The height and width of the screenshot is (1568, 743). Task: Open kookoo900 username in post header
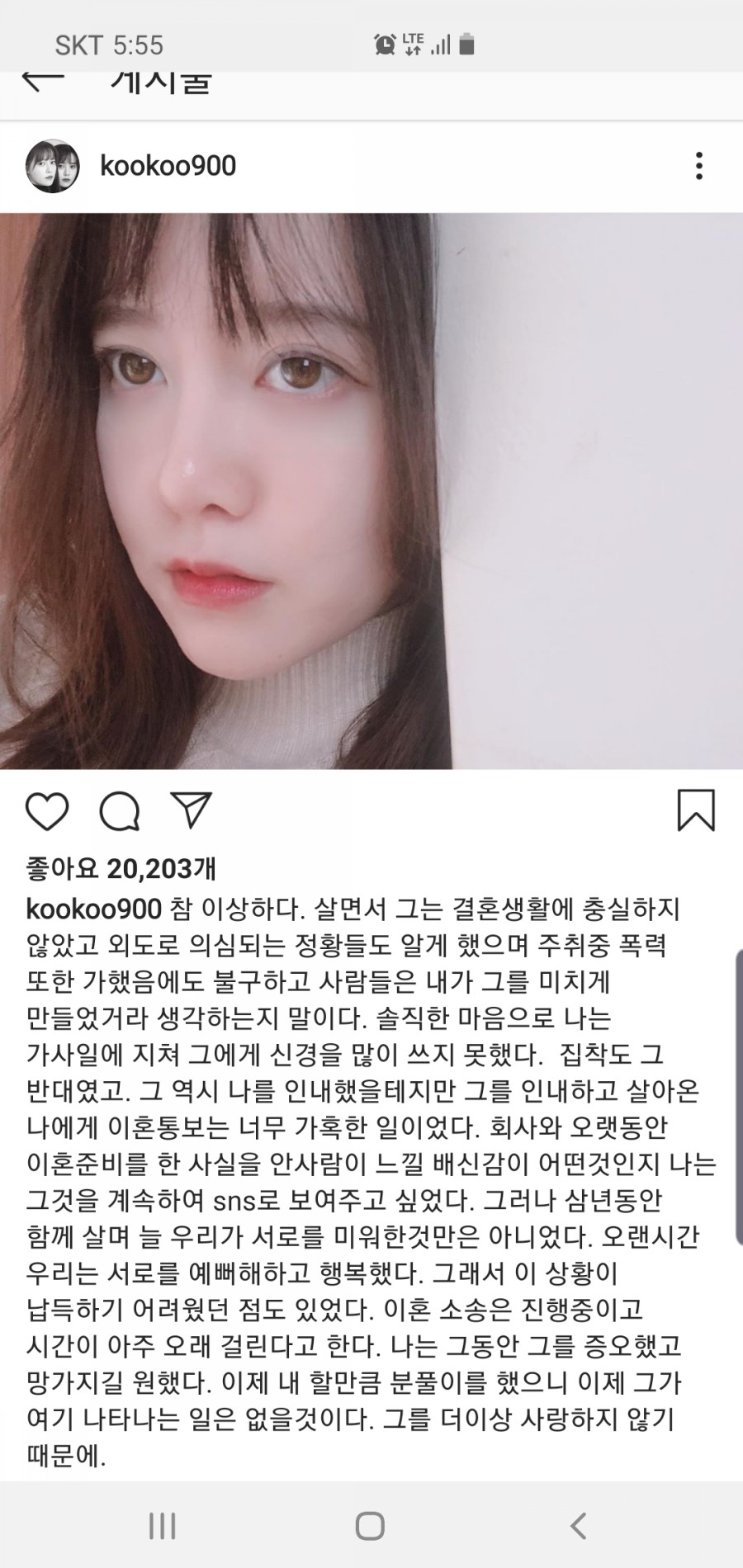tap(168, 166)
